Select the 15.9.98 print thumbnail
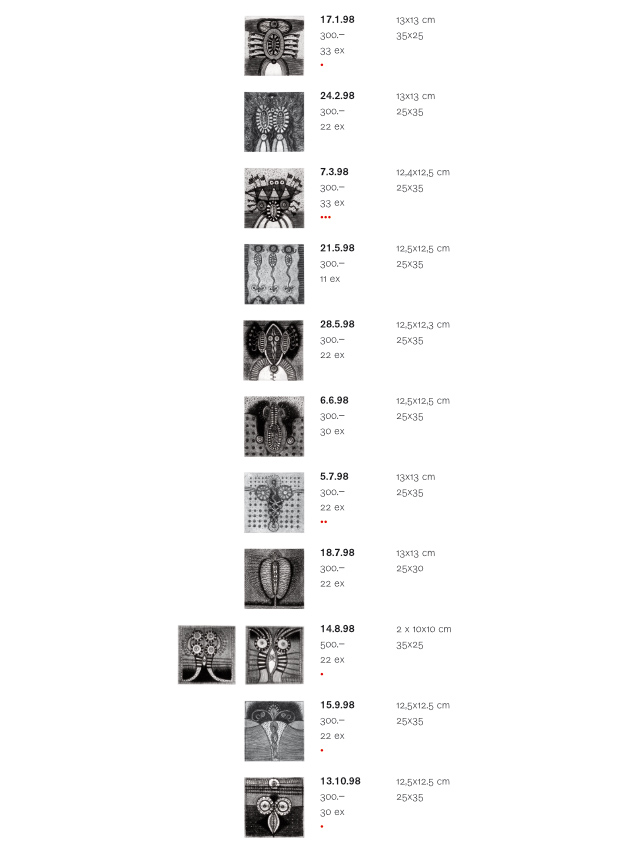The image size is (640, 853). [x=274, y=731]
